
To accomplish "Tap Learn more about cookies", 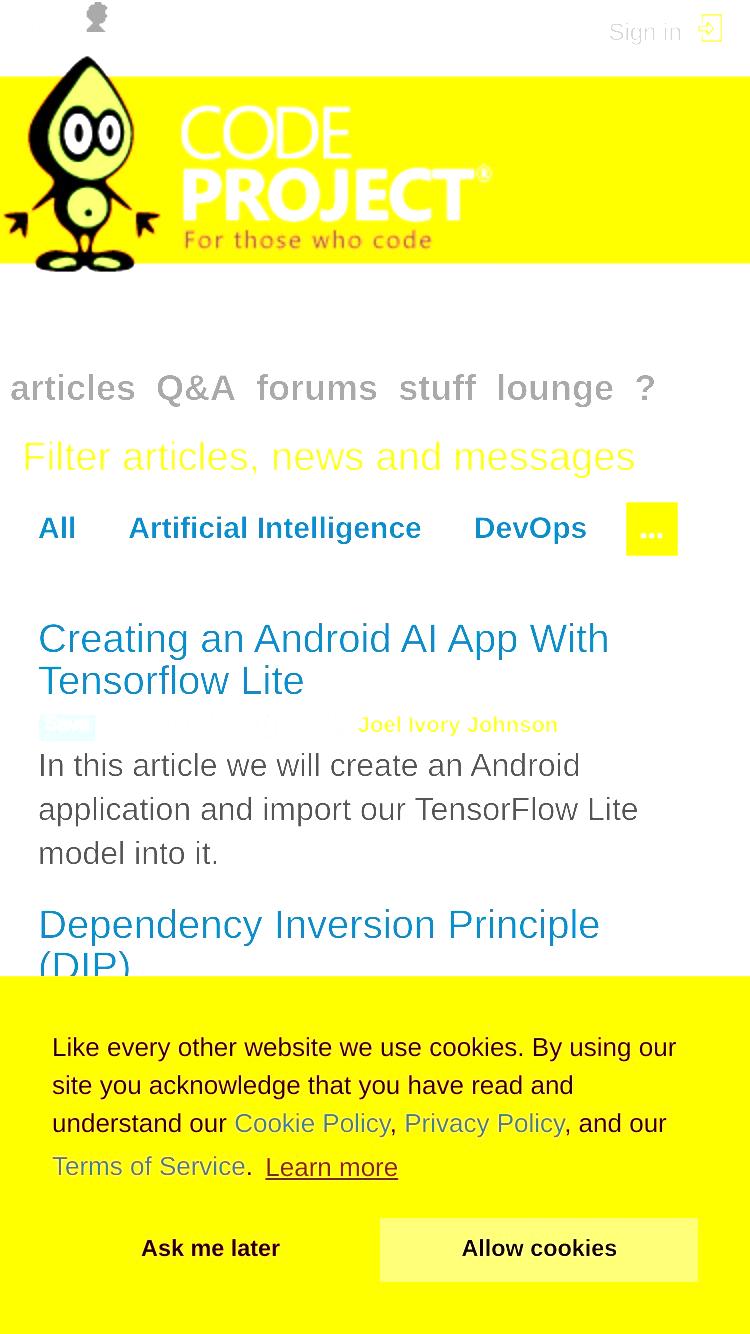I will [x=331, y=1167].
